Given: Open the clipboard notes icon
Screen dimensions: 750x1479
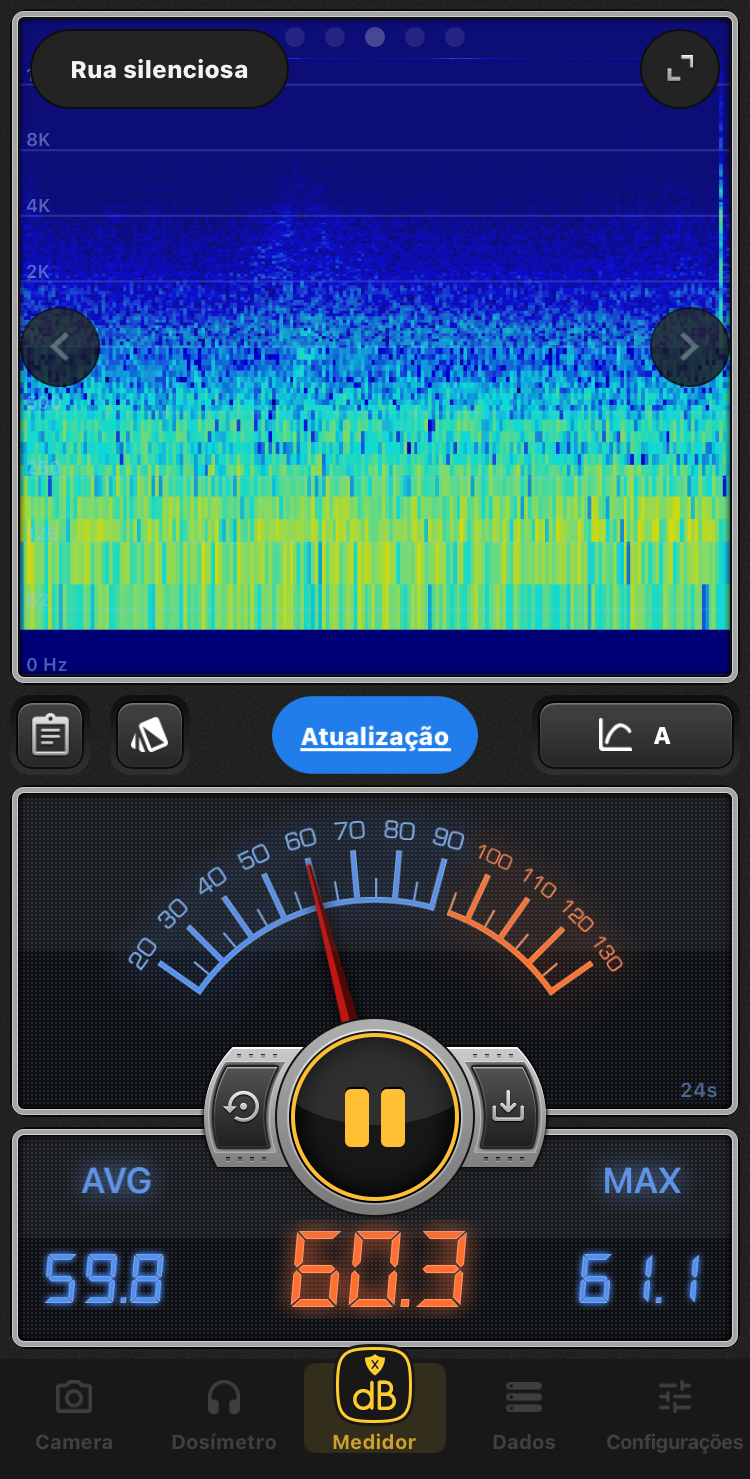Looking at the screenshot, I should pyautogui.click(x=50, y=735).
